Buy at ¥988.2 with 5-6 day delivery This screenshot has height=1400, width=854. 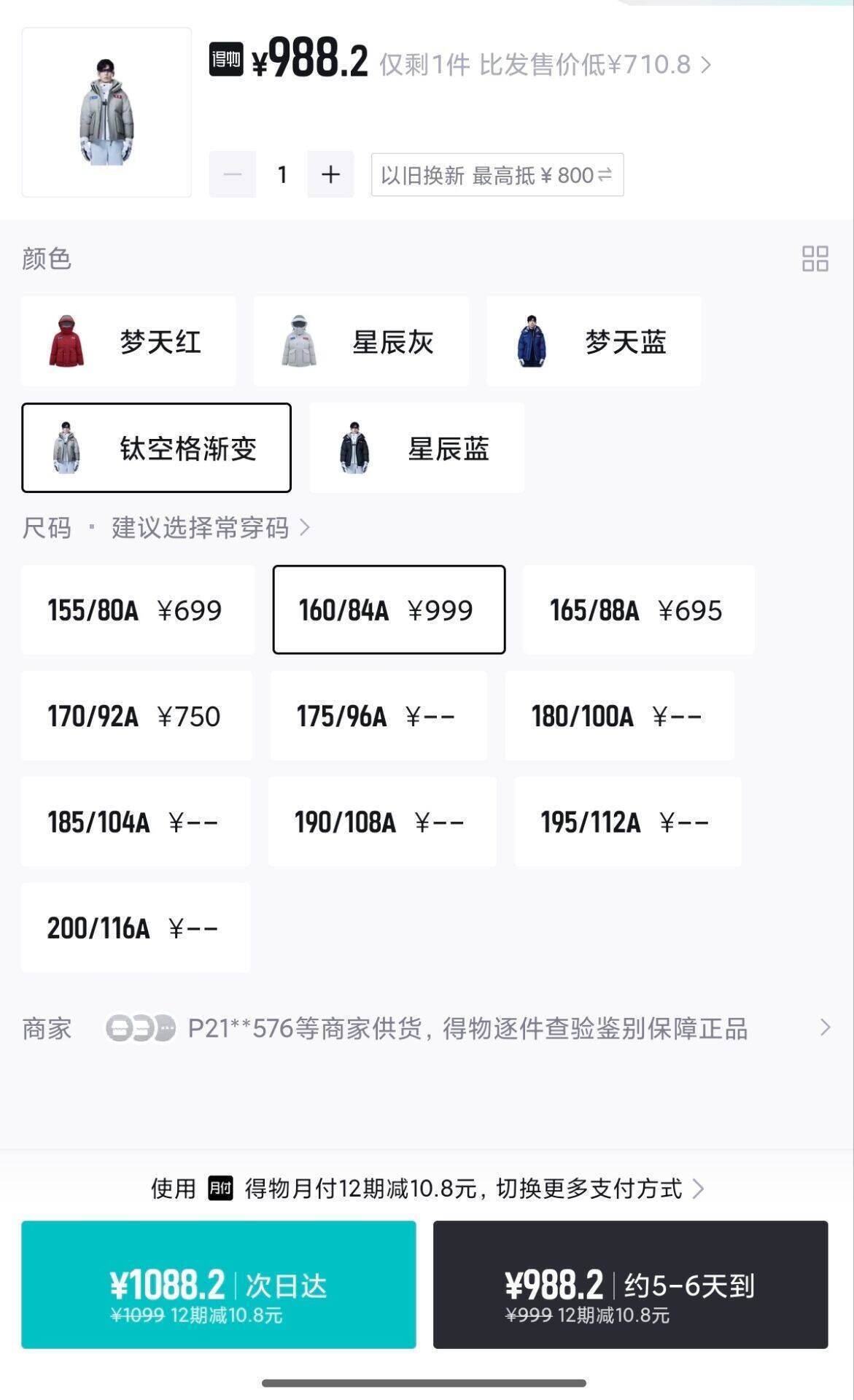631,1285
